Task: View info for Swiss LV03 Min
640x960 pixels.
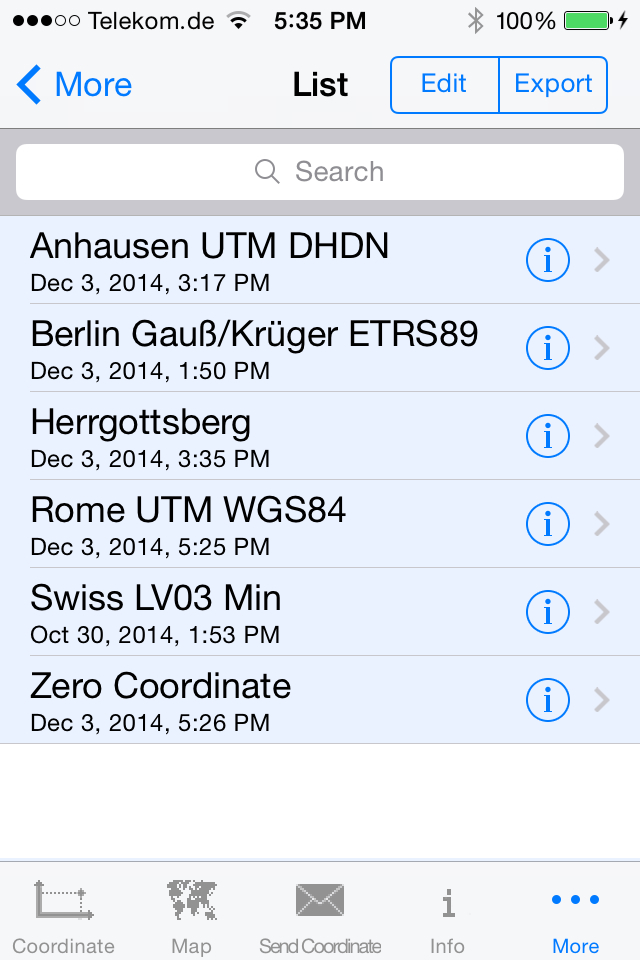Action: (x=547, y=612)
